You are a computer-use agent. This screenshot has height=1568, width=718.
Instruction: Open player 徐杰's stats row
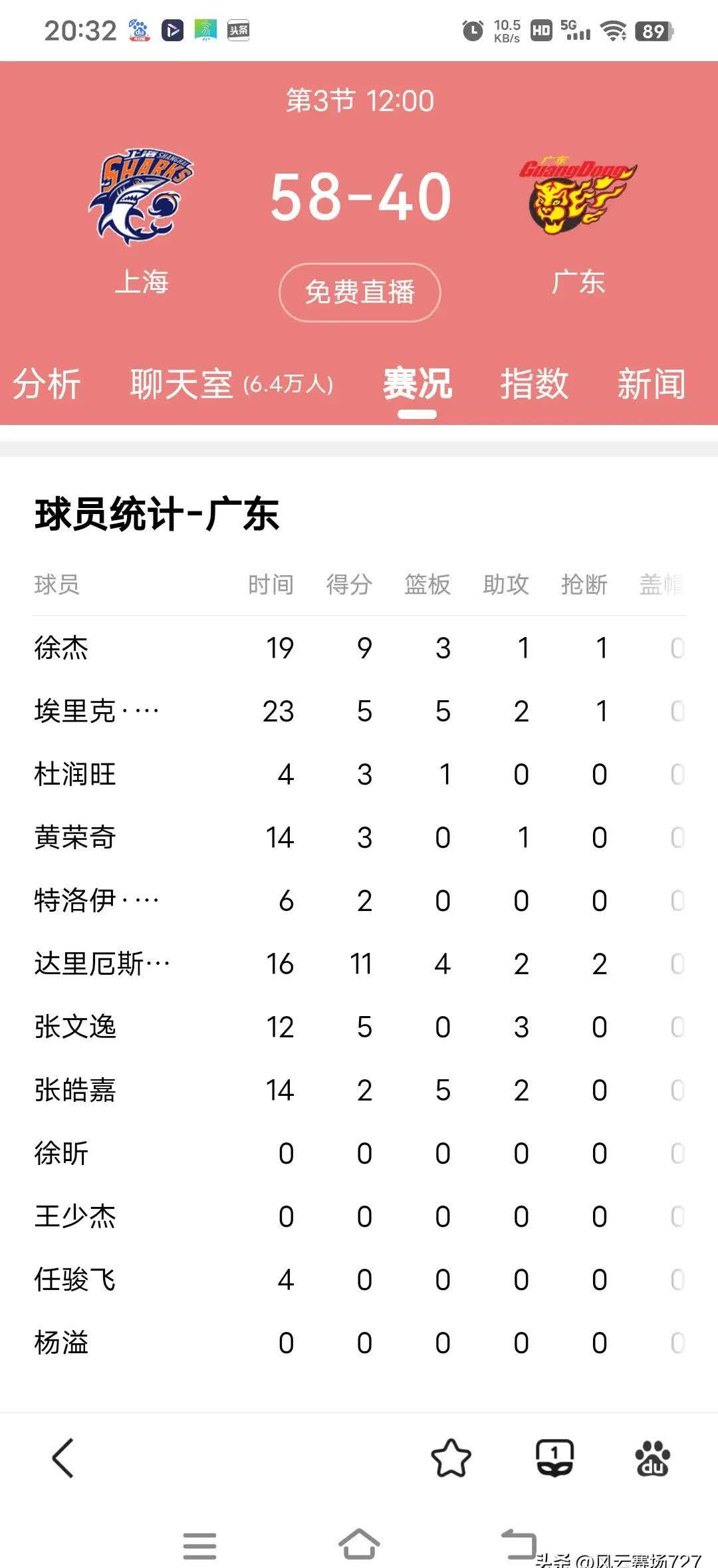point(359,648)
